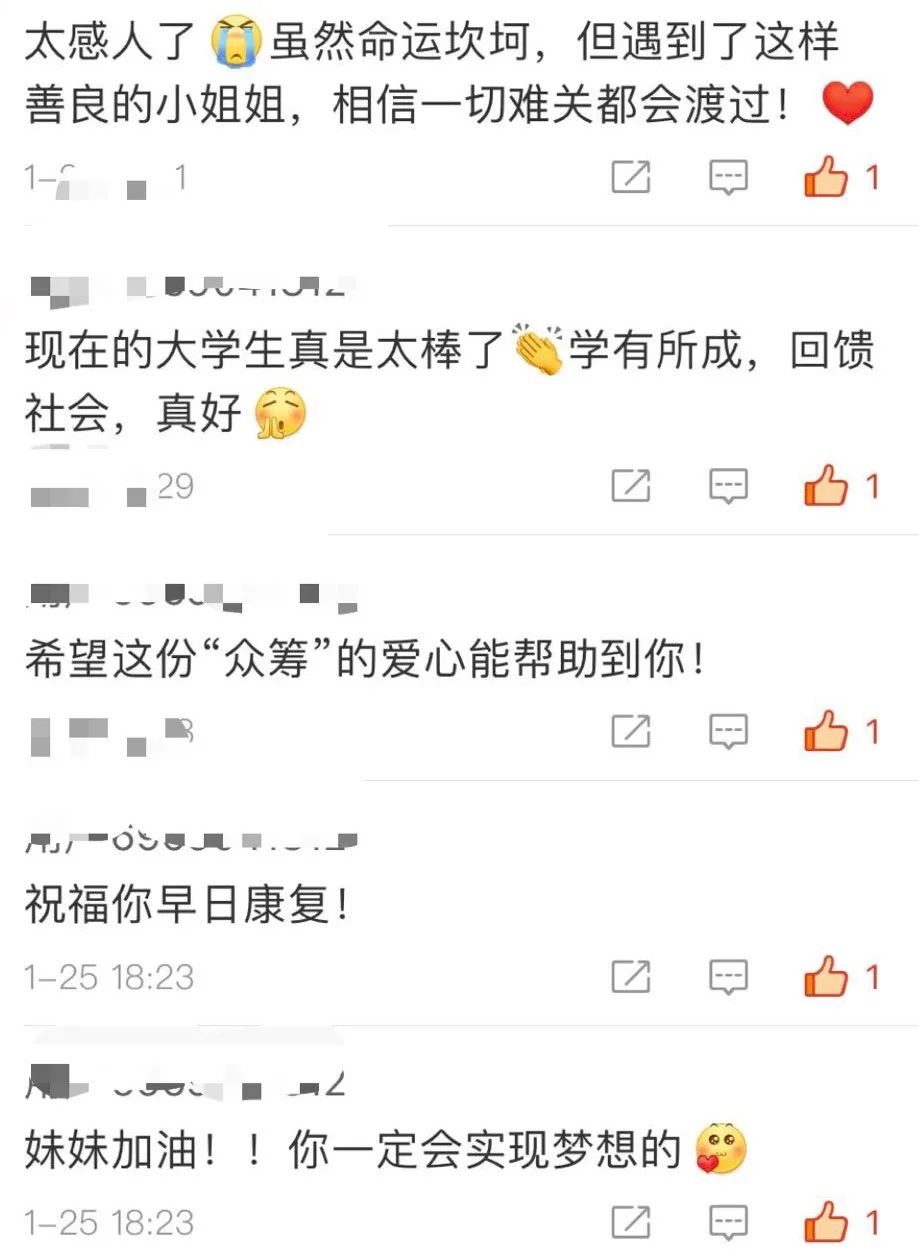The width and height of the screenshot is (919, 1256).
Task: Like the comment mentioning “众筹”的爱心
Action: pos(826,732)
